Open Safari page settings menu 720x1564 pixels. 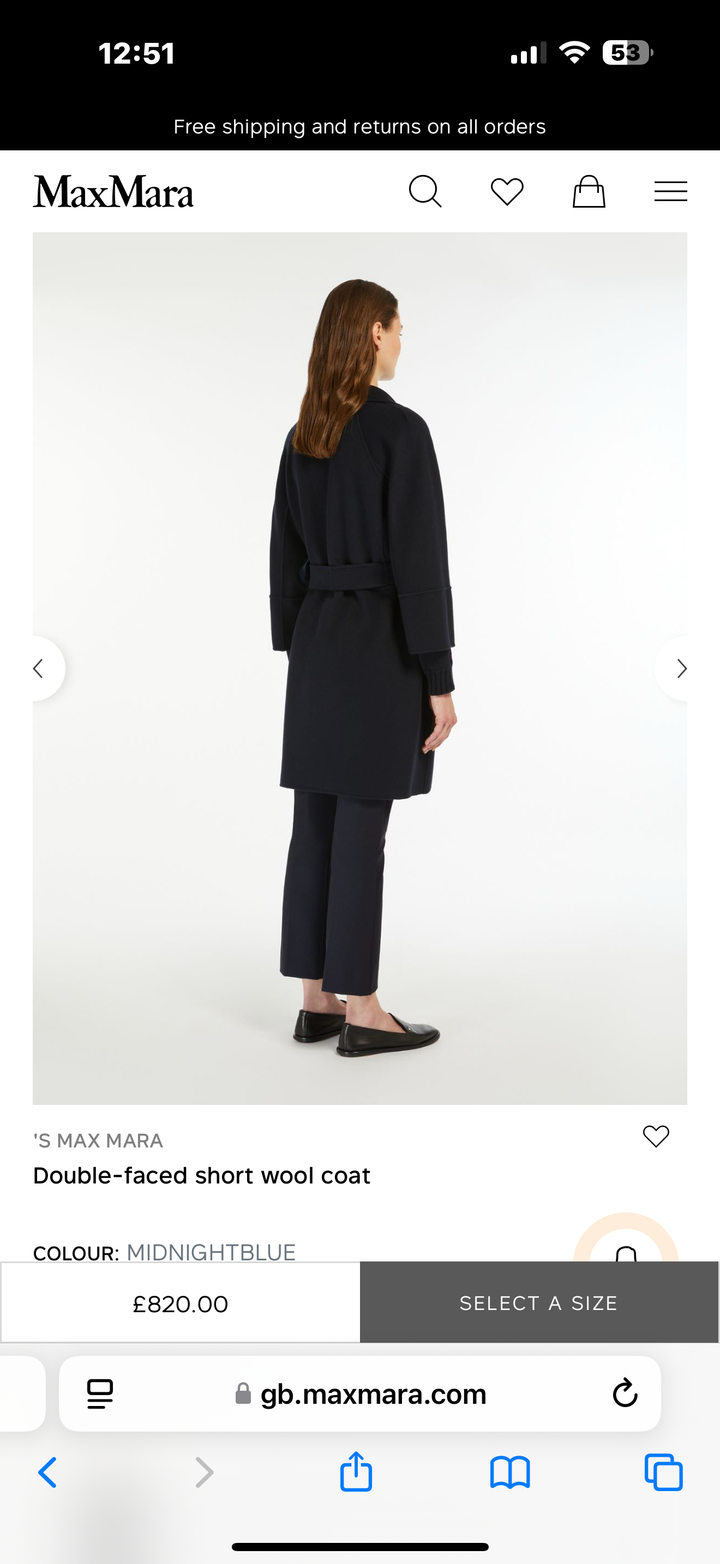click(x=100, y=1393)
